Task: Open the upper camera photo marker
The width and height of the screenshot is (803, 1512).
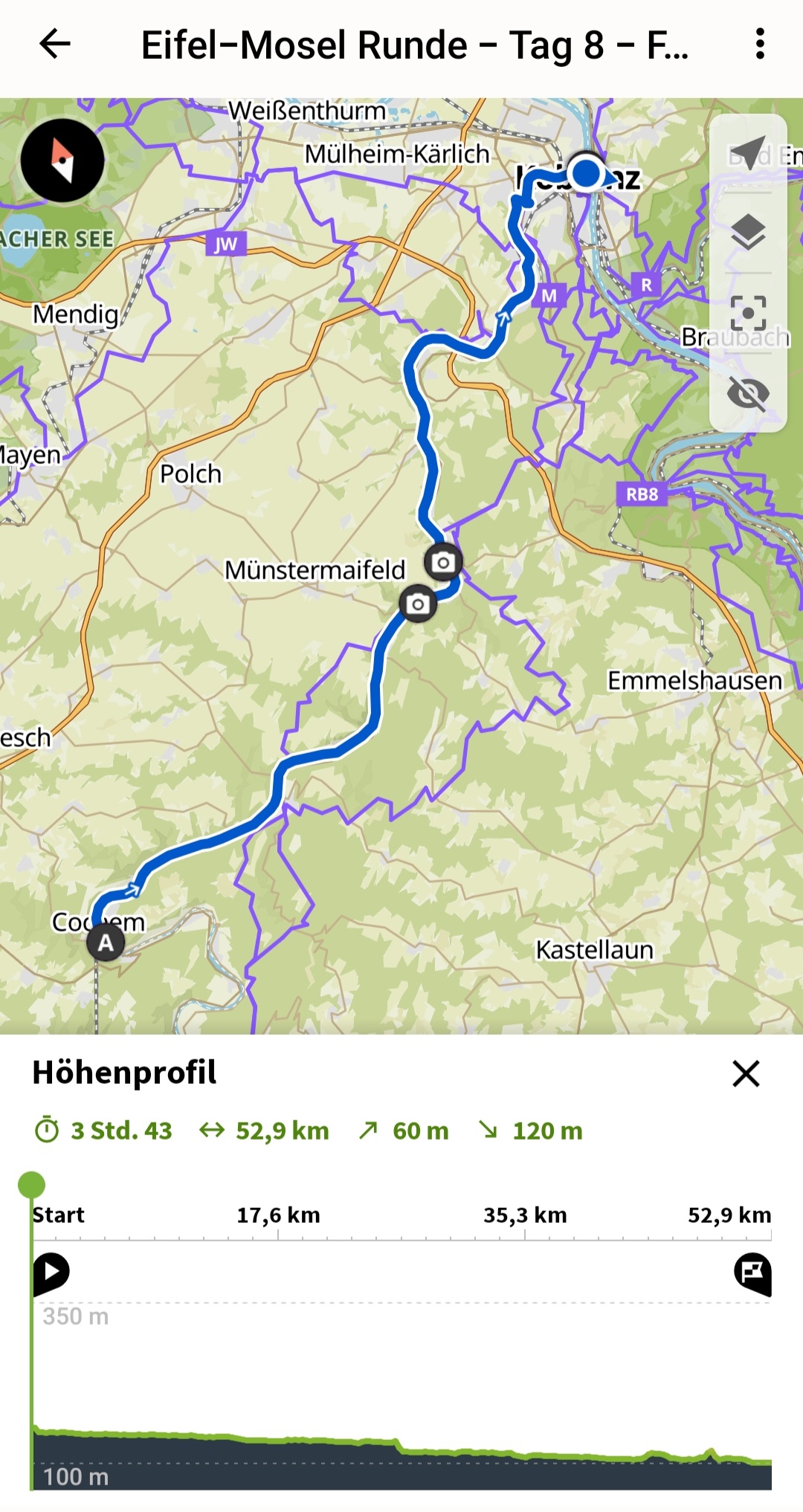Action: pyautogui.click(x=443, y=562)
